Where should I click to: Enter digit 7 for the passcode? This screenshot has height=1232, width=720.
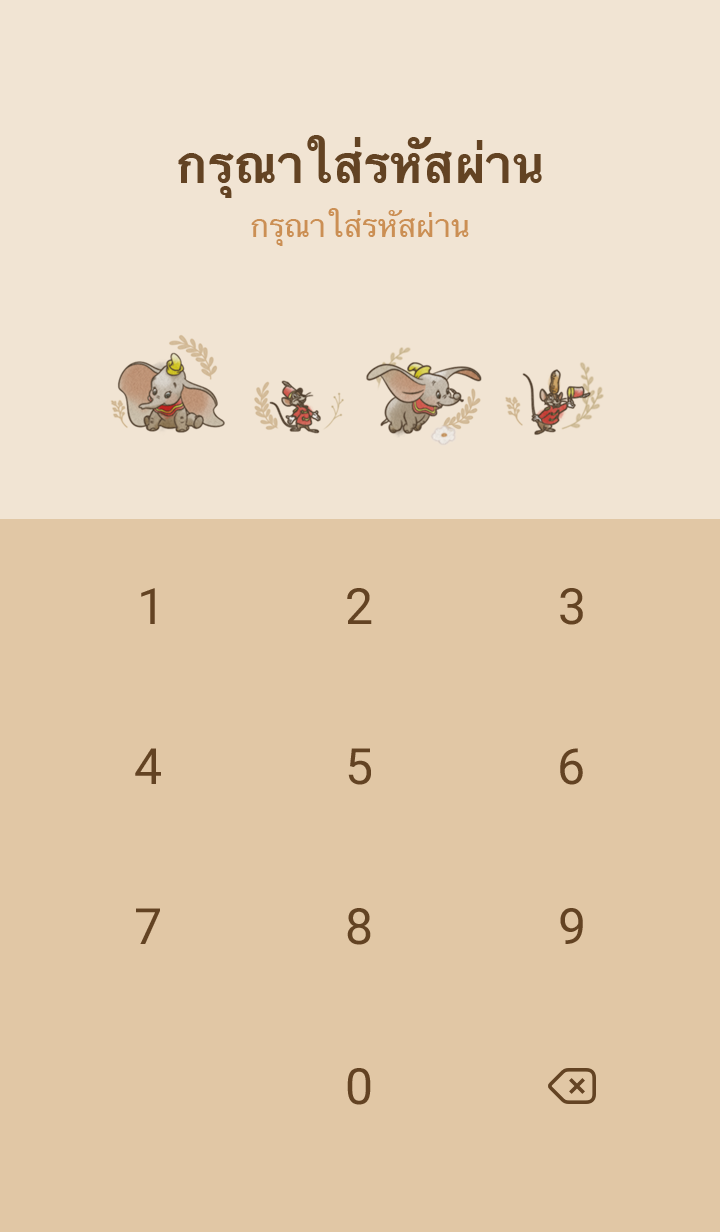148,927
